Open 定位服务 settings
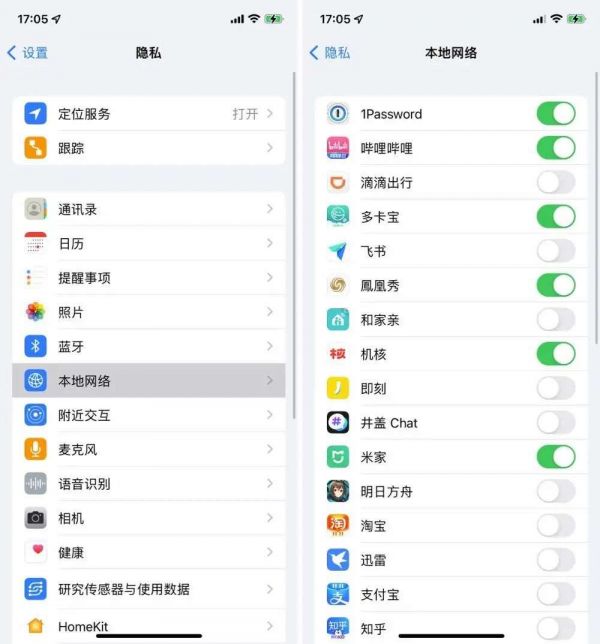This screenshot has width=600, height=644. [150, 114]
